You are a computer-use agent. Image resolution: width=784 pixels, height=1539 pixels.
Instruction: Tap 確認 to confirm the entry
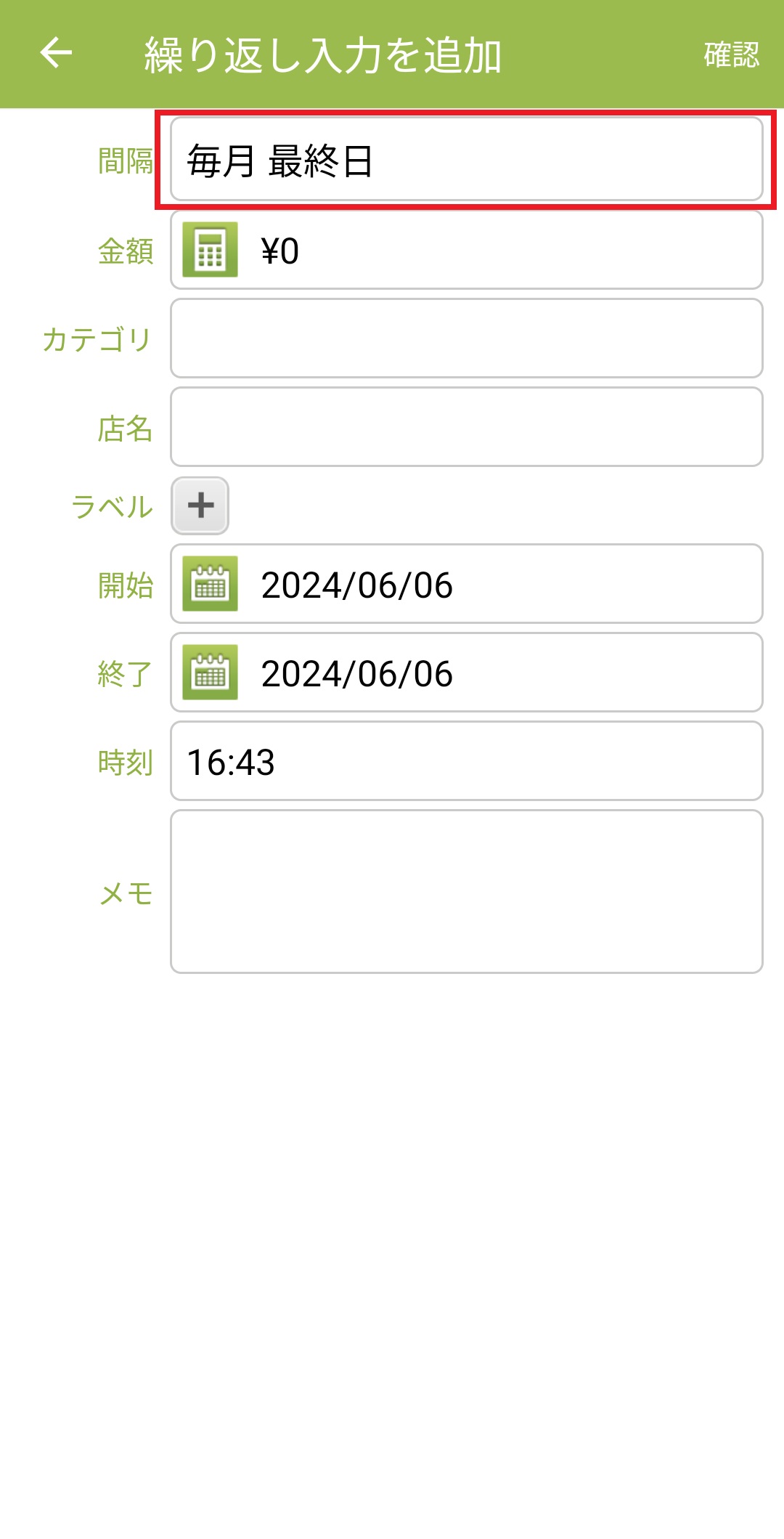731,54
